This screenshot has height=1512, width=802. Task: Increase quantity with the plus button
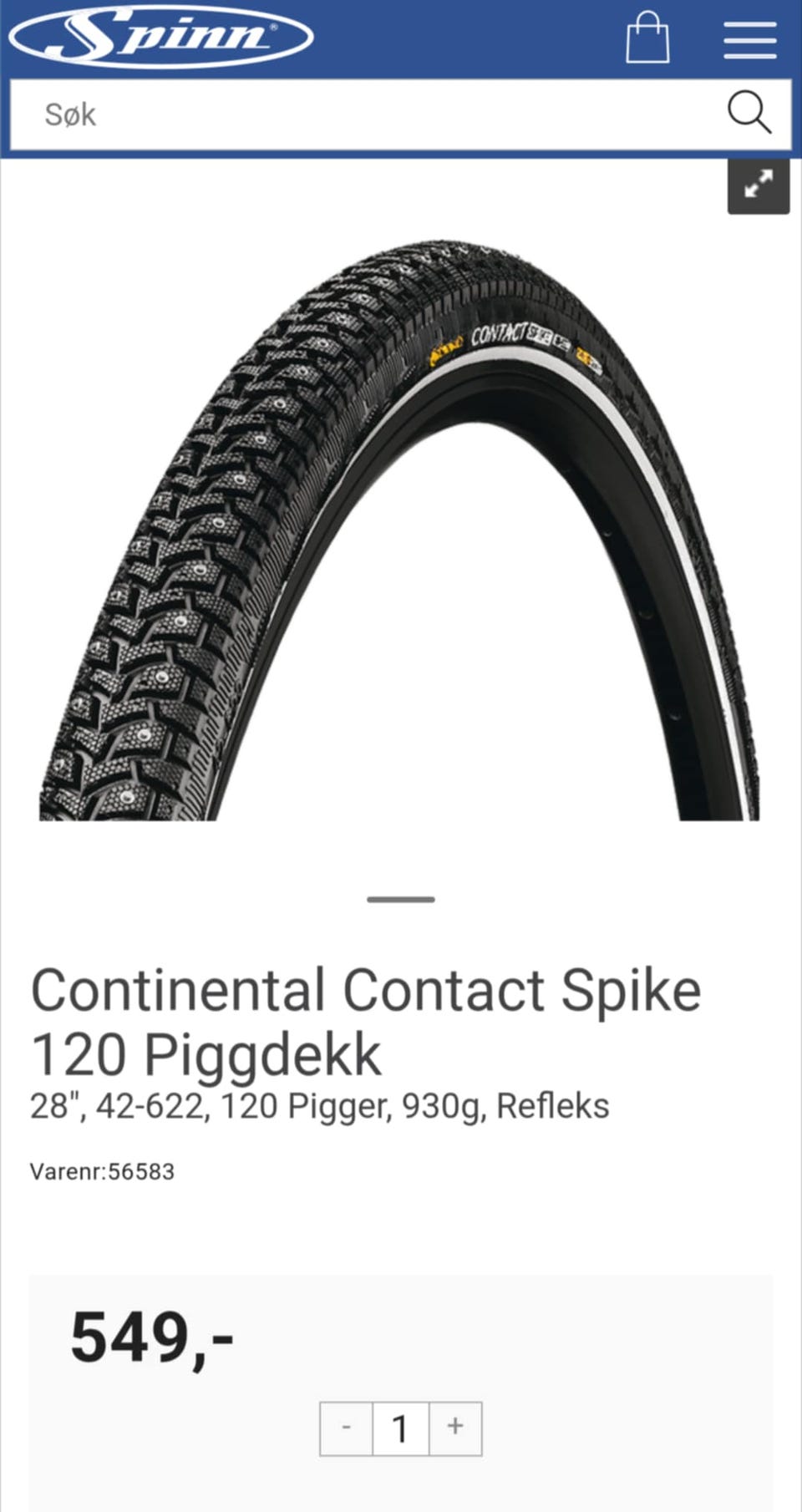click(455, 1428)
